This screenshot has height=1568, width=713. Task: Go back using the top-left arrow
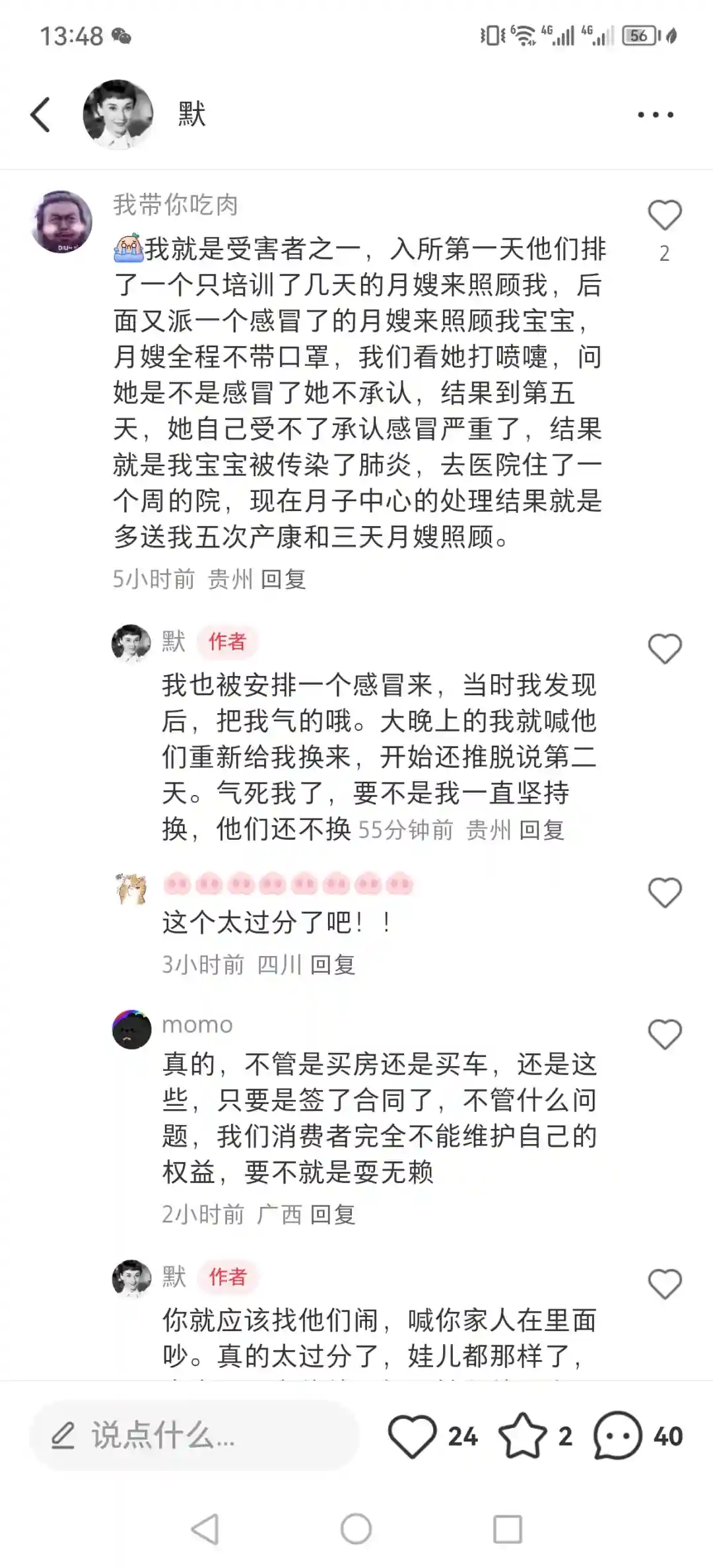pyautogui.click(x=41, y=115)
